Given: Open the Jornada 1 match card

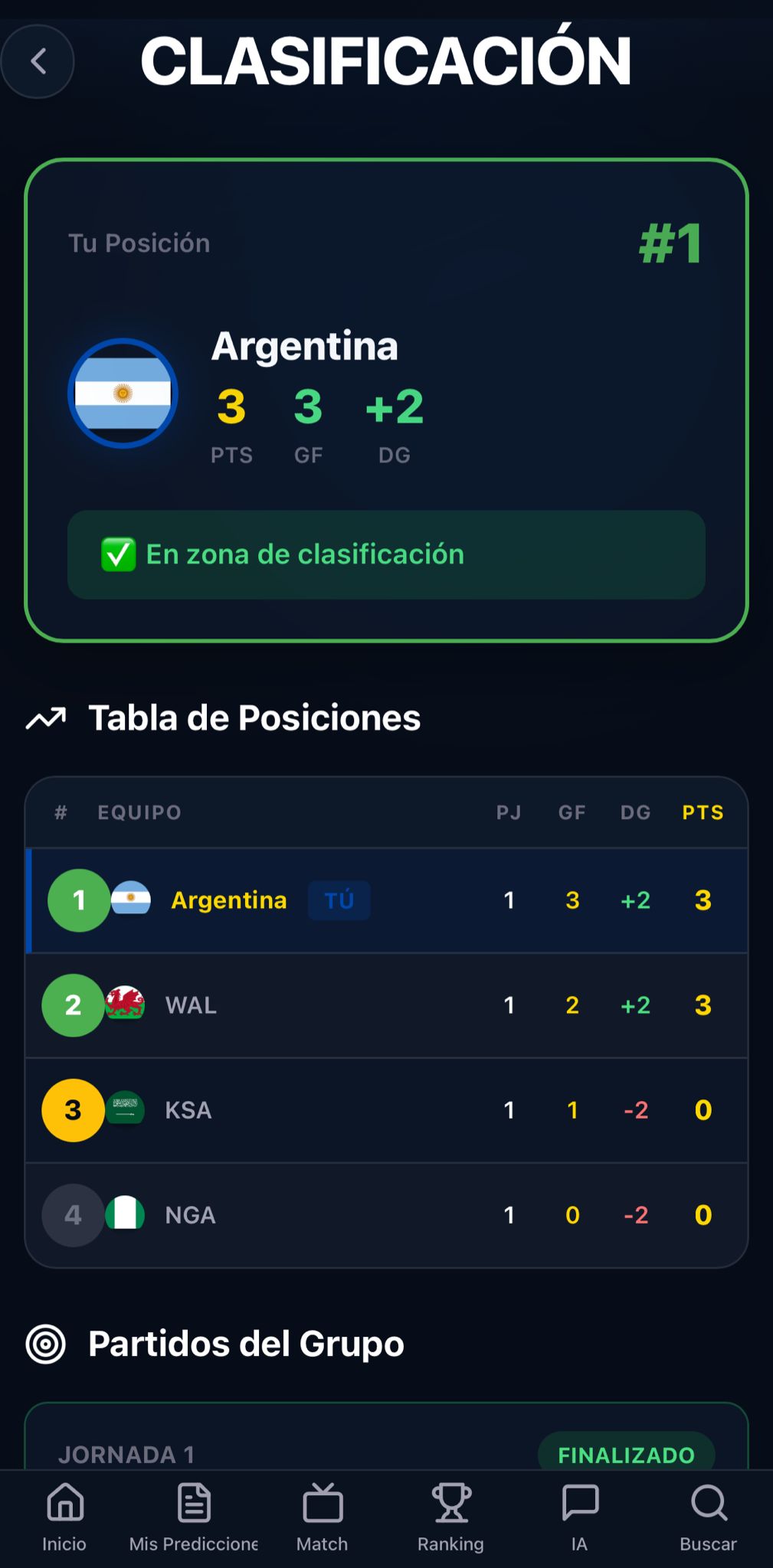Looking at the screenshot, I should [x=306, y=1445].
